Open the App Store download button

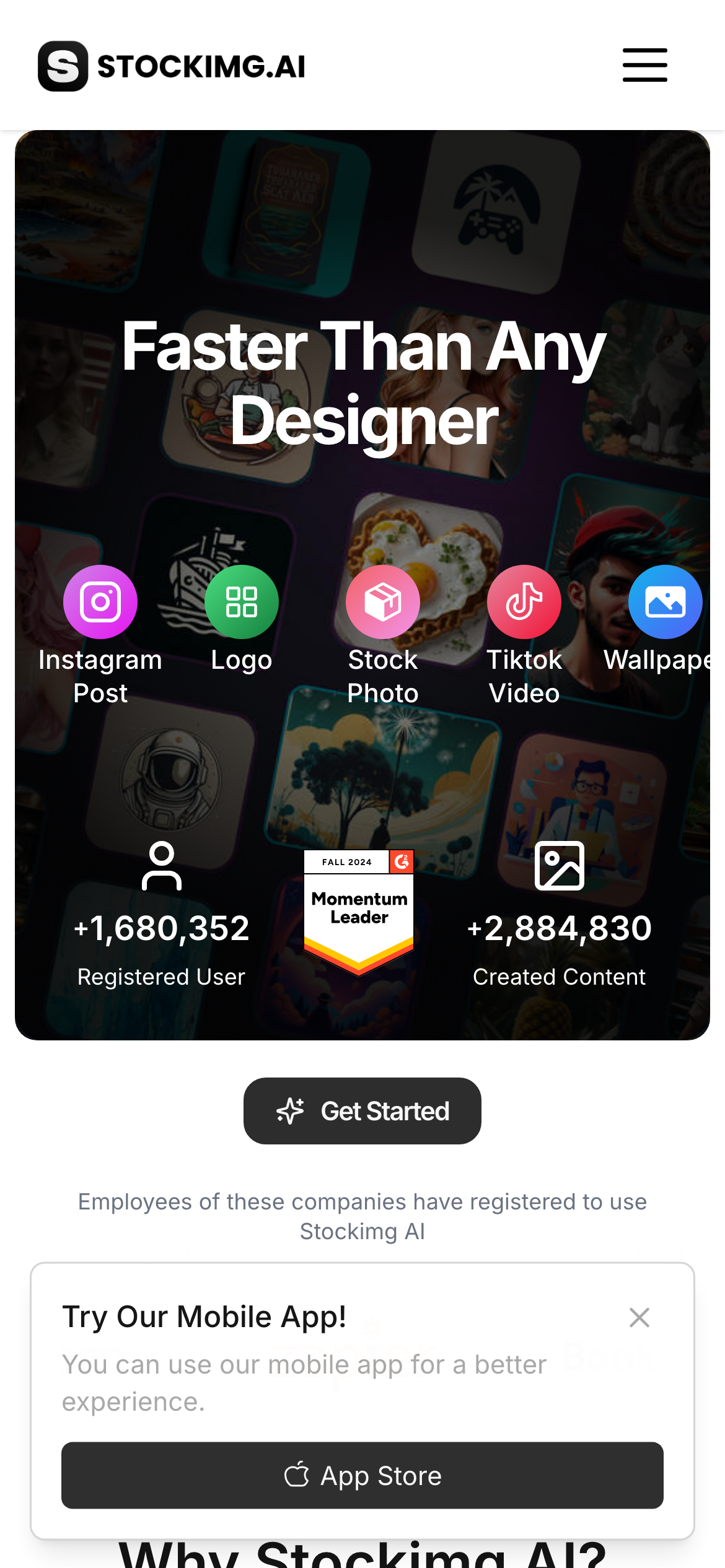(x=362, y=1475)
